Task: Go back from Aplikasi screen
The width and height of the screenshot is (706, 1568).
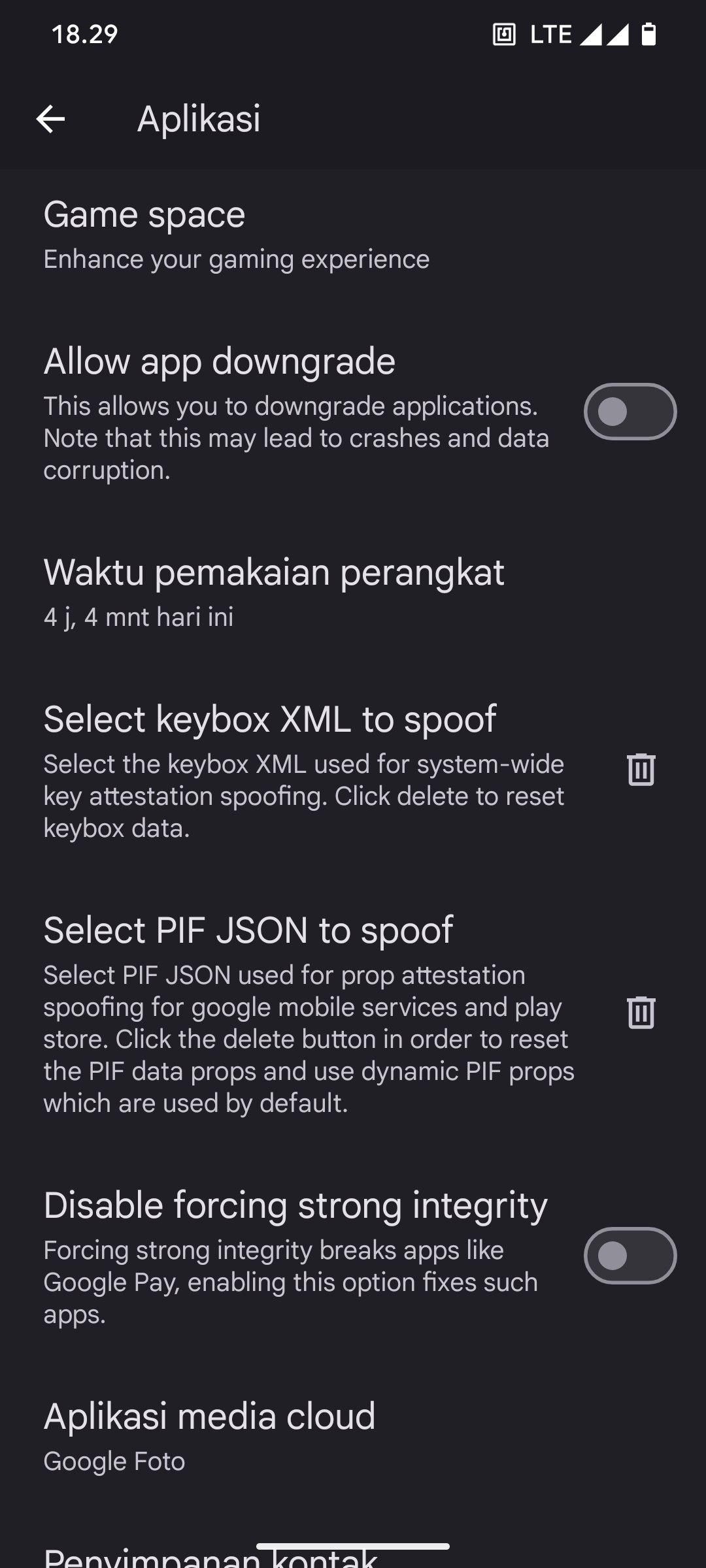Action: coord(50,119)
